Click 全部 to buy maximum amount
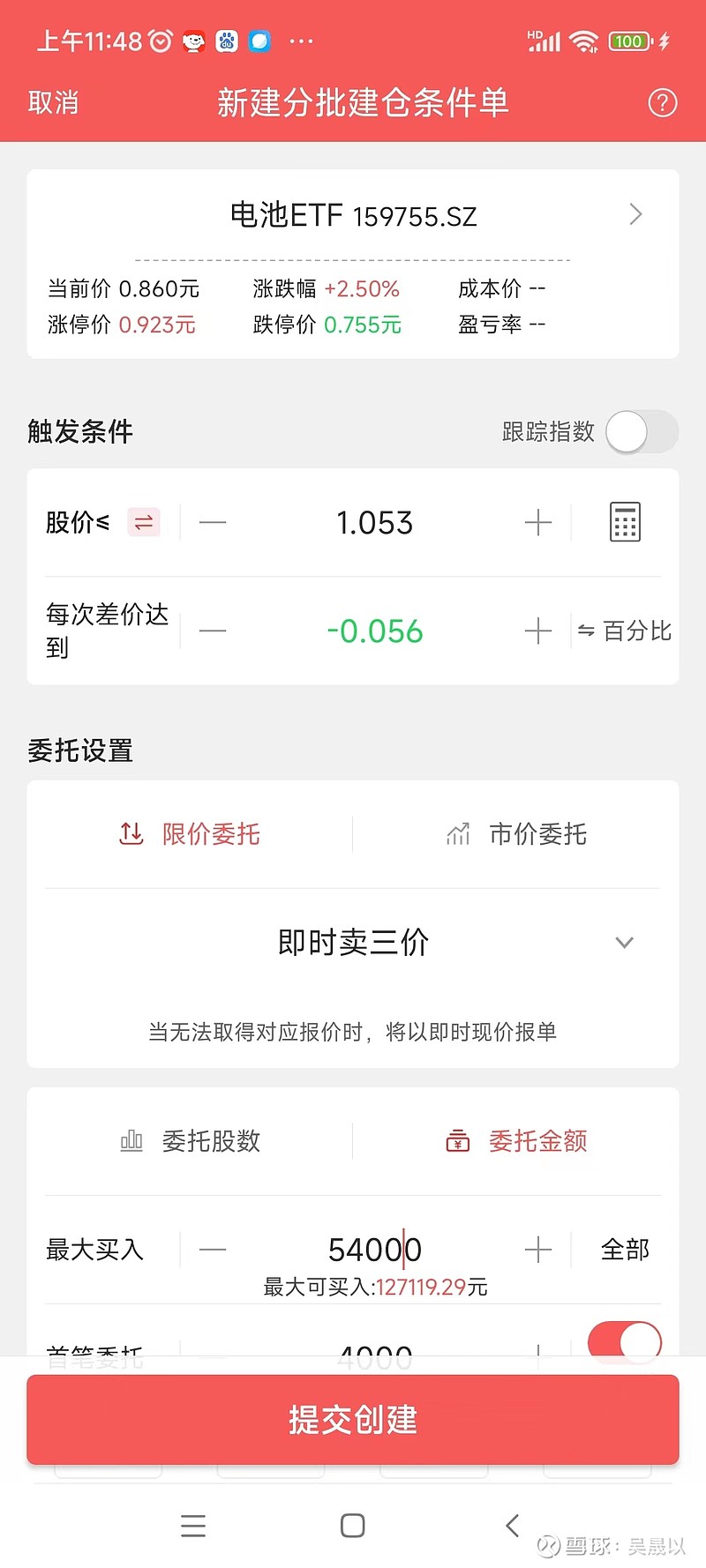 point(624,1249)
